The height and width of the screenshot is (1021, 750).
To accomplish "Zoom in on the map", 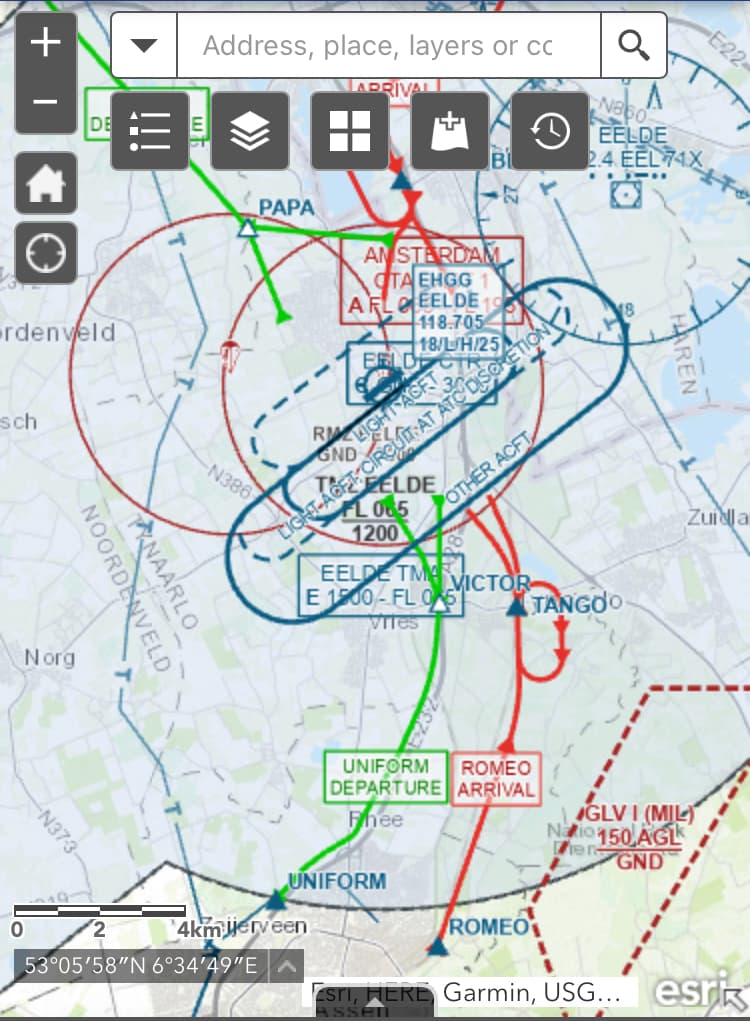I will (x=46, y=44).
